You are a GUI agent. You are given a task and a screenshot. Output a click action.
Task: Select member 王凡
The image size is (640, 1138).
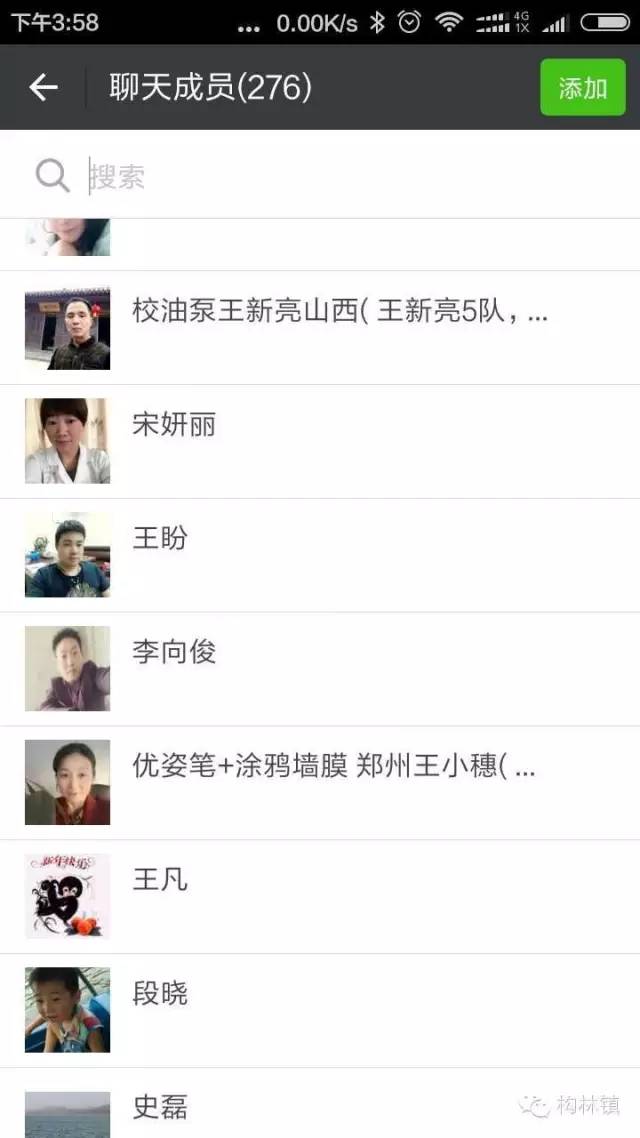coord(320,896)
